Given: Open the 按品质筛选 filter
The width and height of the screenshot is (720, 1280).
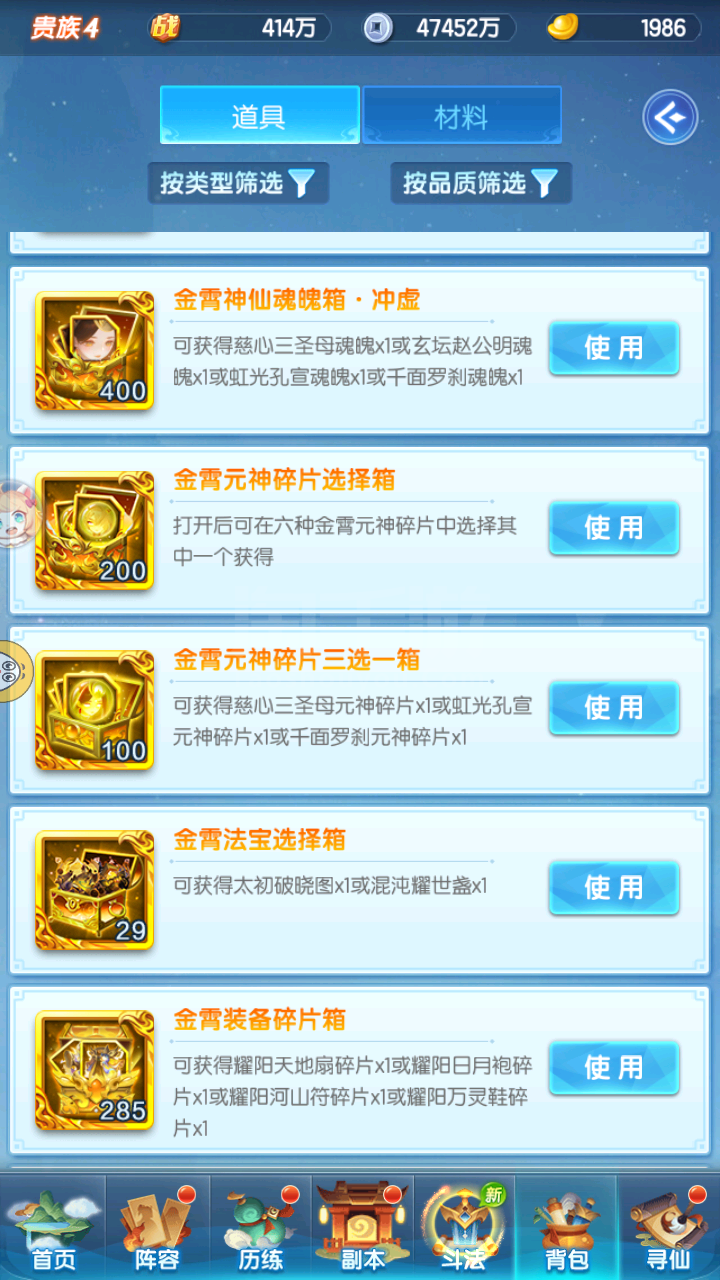Looking at the screenshot, I should (x=481, y=183).
